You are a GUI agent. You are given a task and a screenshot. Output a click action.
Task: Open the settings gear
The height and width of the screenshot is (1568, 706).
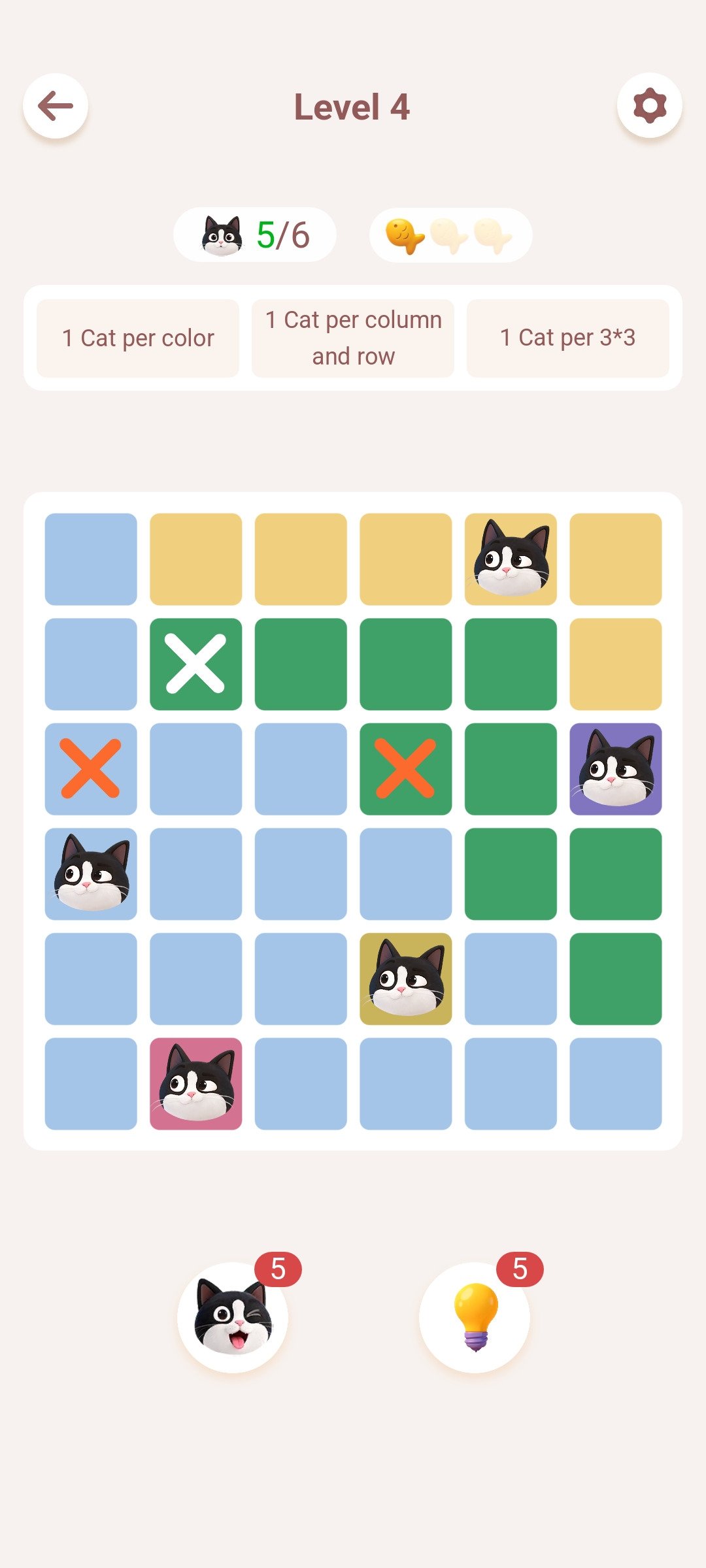click(x=650, y=106)
